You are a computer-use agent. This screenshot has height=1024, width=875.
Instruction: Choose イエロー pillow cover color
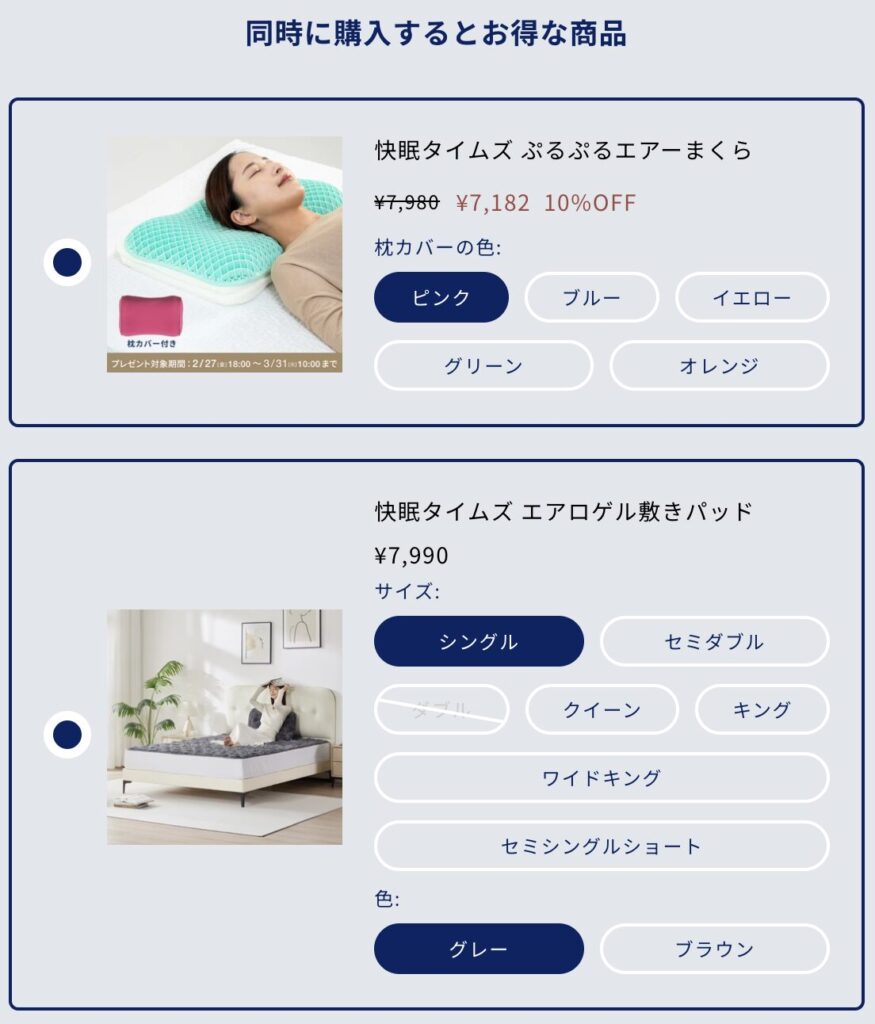[x=752, y=297]
